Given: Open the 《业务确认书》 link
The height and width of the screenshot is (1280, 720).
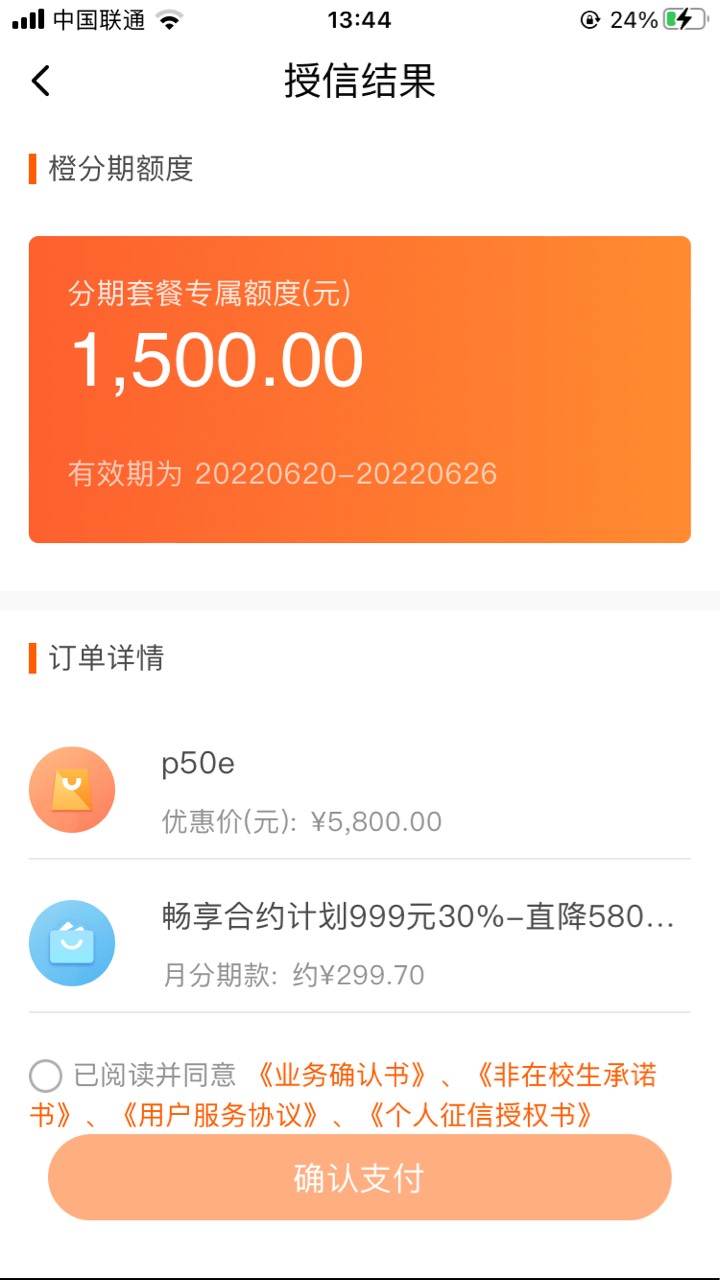Looking at the screenshot, I should click(x=342, y=1076).
